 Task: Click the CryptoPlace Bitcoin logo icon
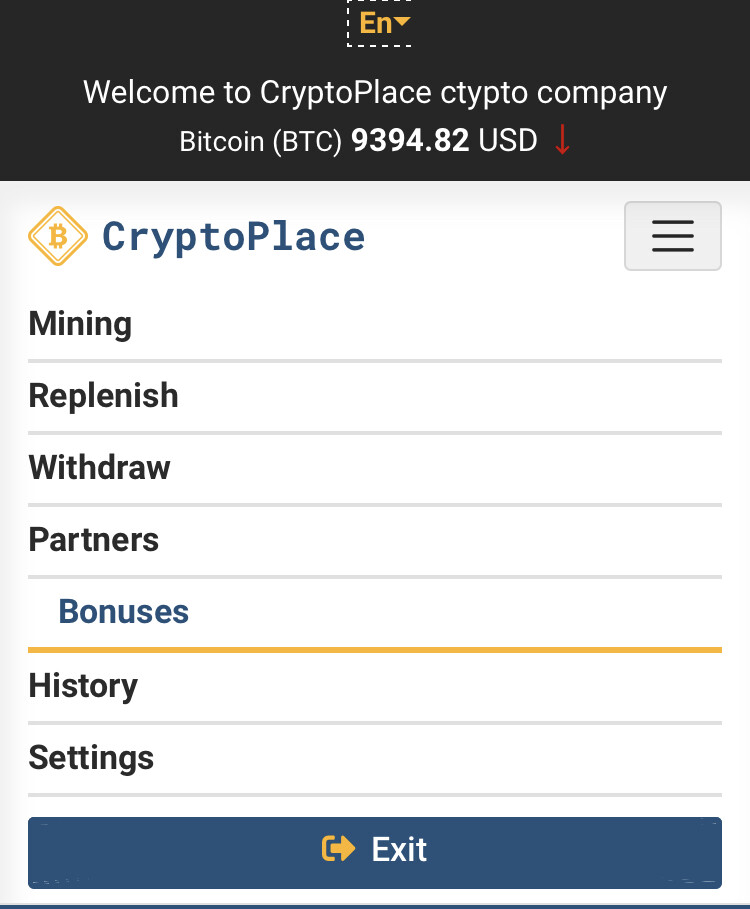57,236
